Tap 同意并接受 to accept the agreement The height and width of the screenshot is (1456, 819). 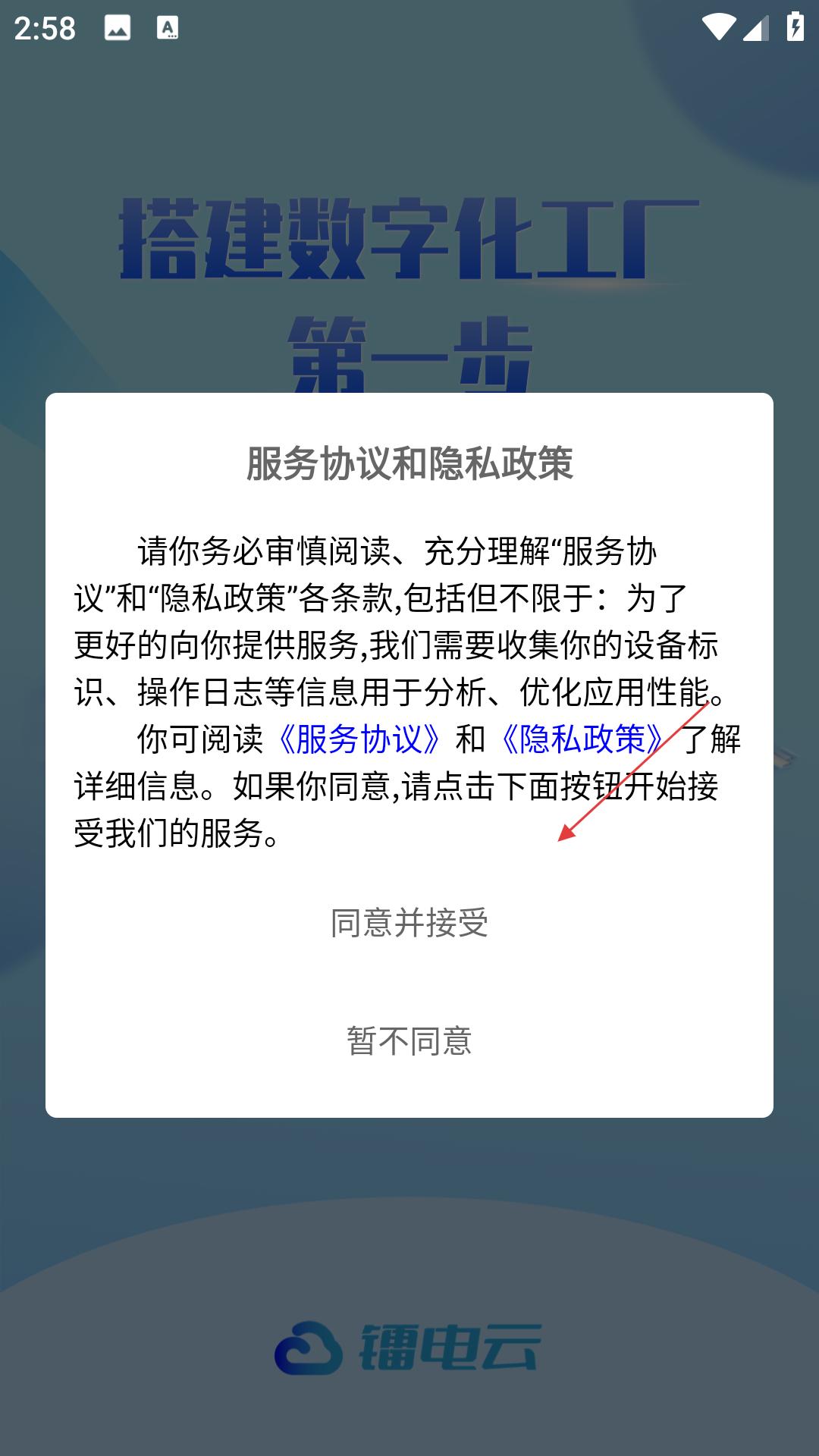coord(409,923)
